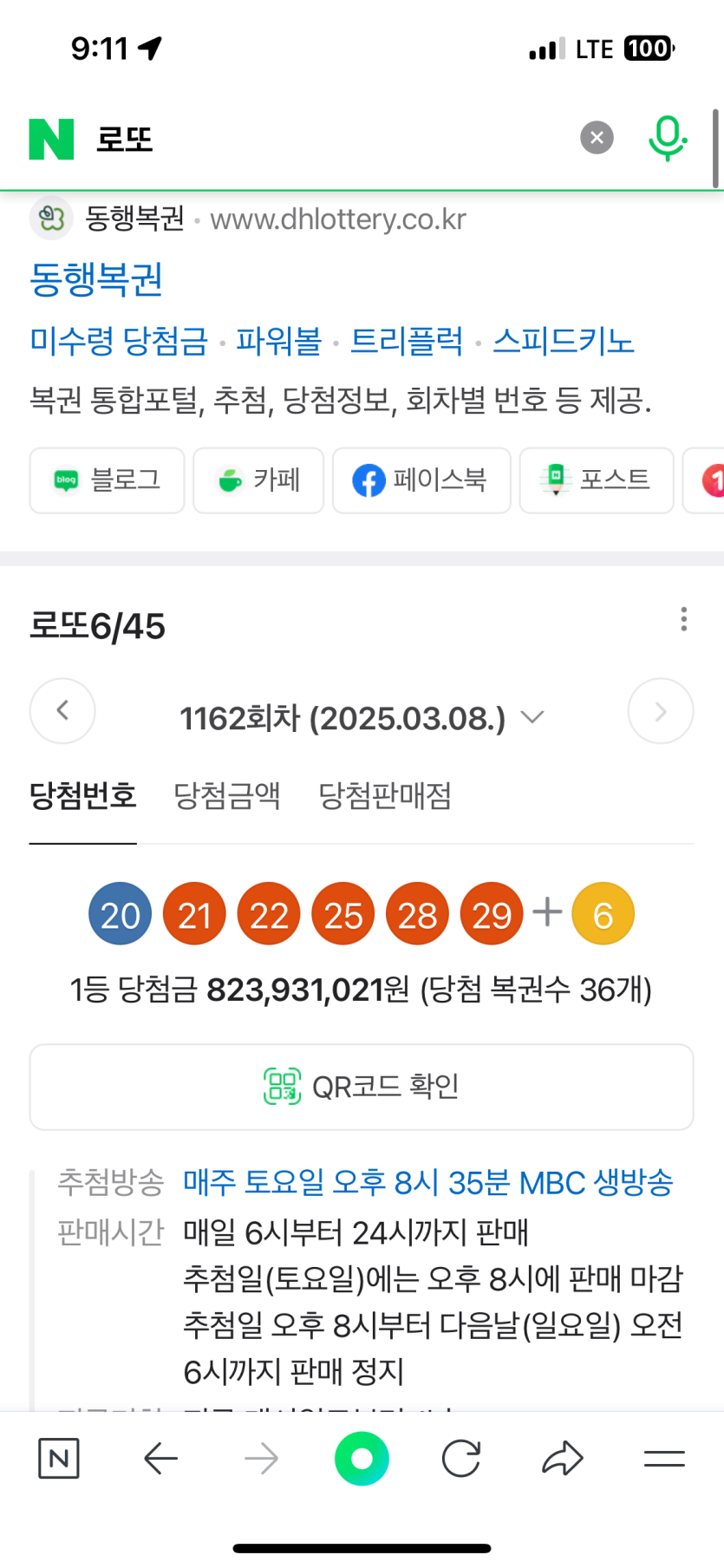The height and width of the screenshot is (1568, 724).
Task: Open the 로또6/45 overflow menu
Action: click(684, 619)
